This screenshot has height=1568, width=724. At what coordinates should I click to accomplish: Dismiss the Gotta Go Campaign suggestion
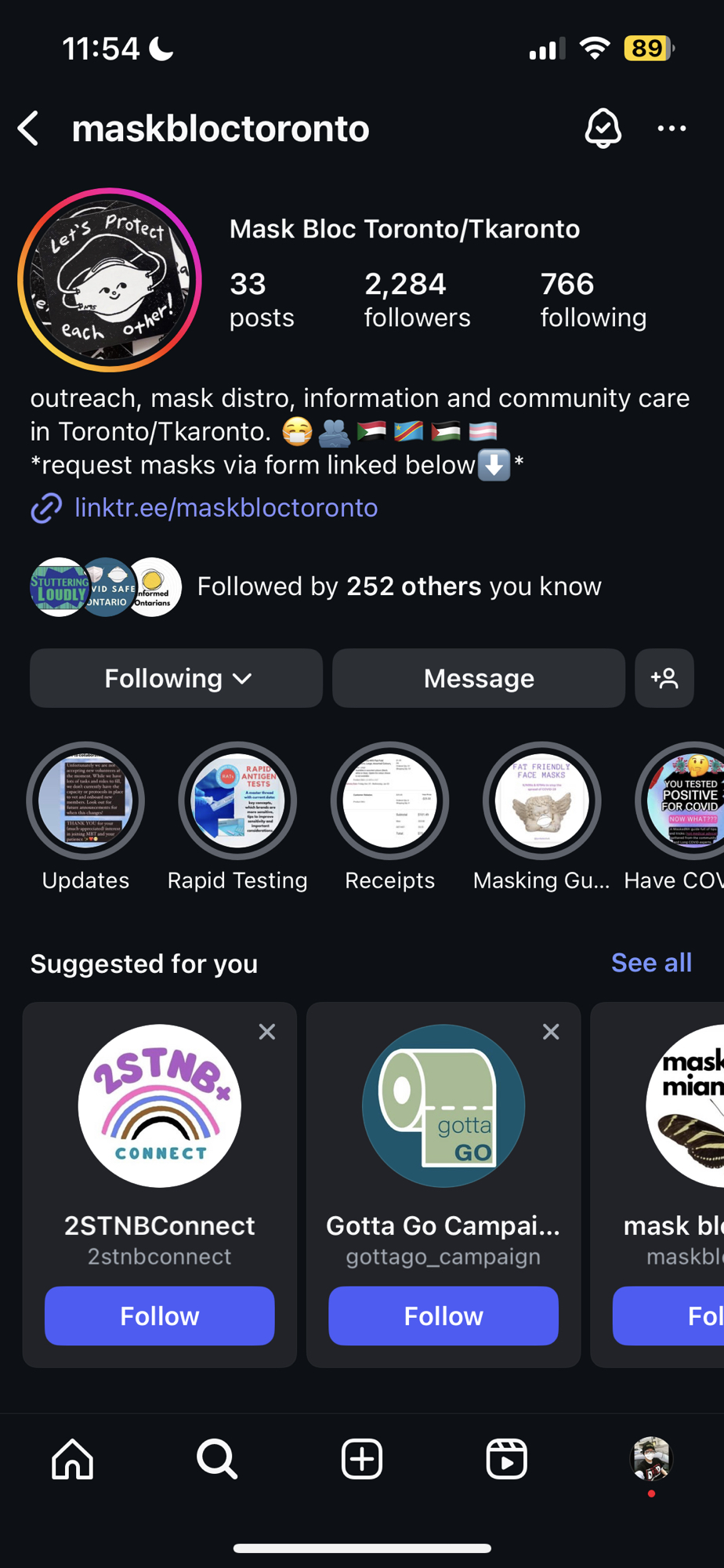(x=551, y=1032)
